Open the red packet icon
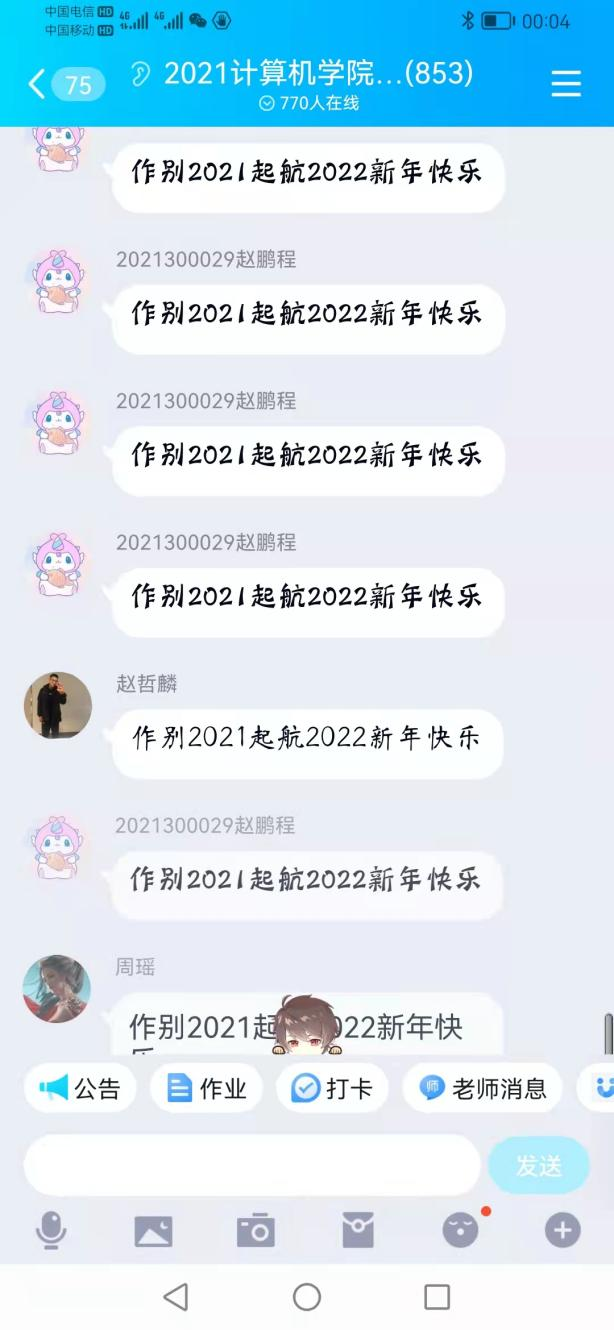 (x=358, y=1230)
